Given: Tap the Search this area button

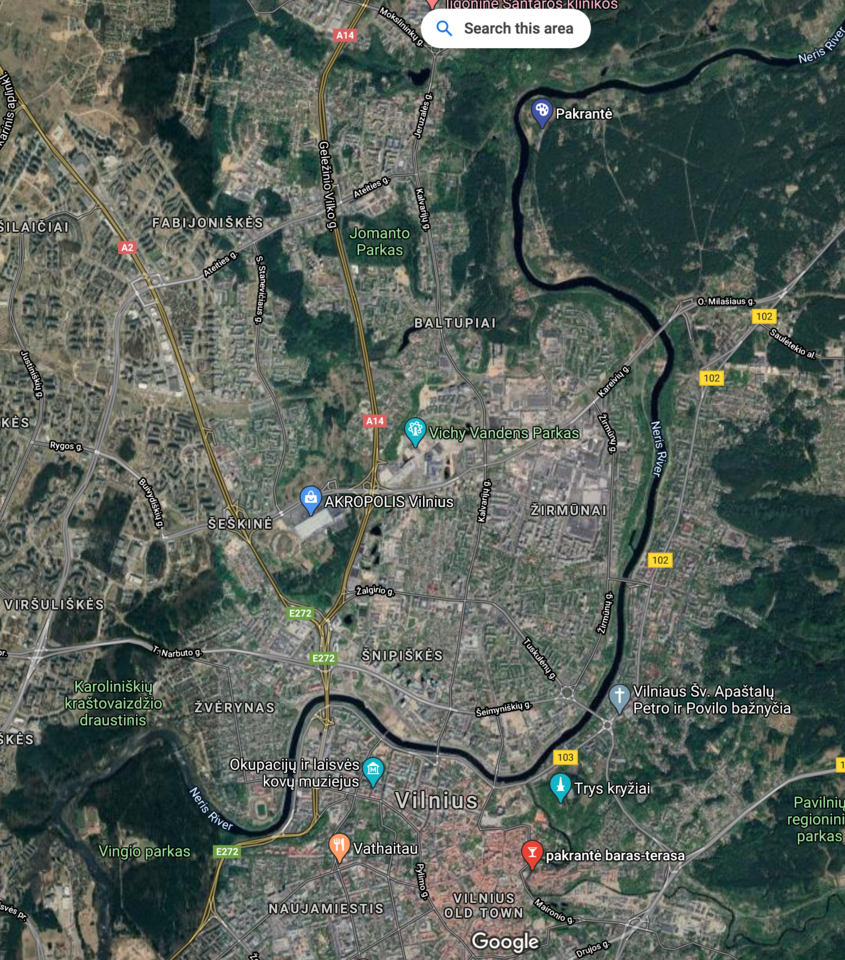Looking at the screenshot, I should pos(506,28).
